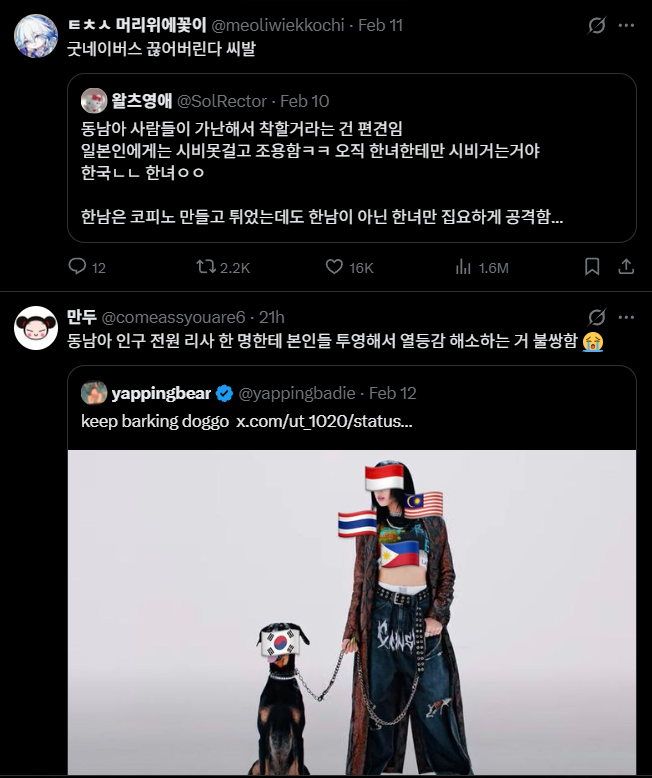This screenshot has width=652, height=778.
Task: Tap the Grok icon on 만두's post
Action: (x=597, y=317)
